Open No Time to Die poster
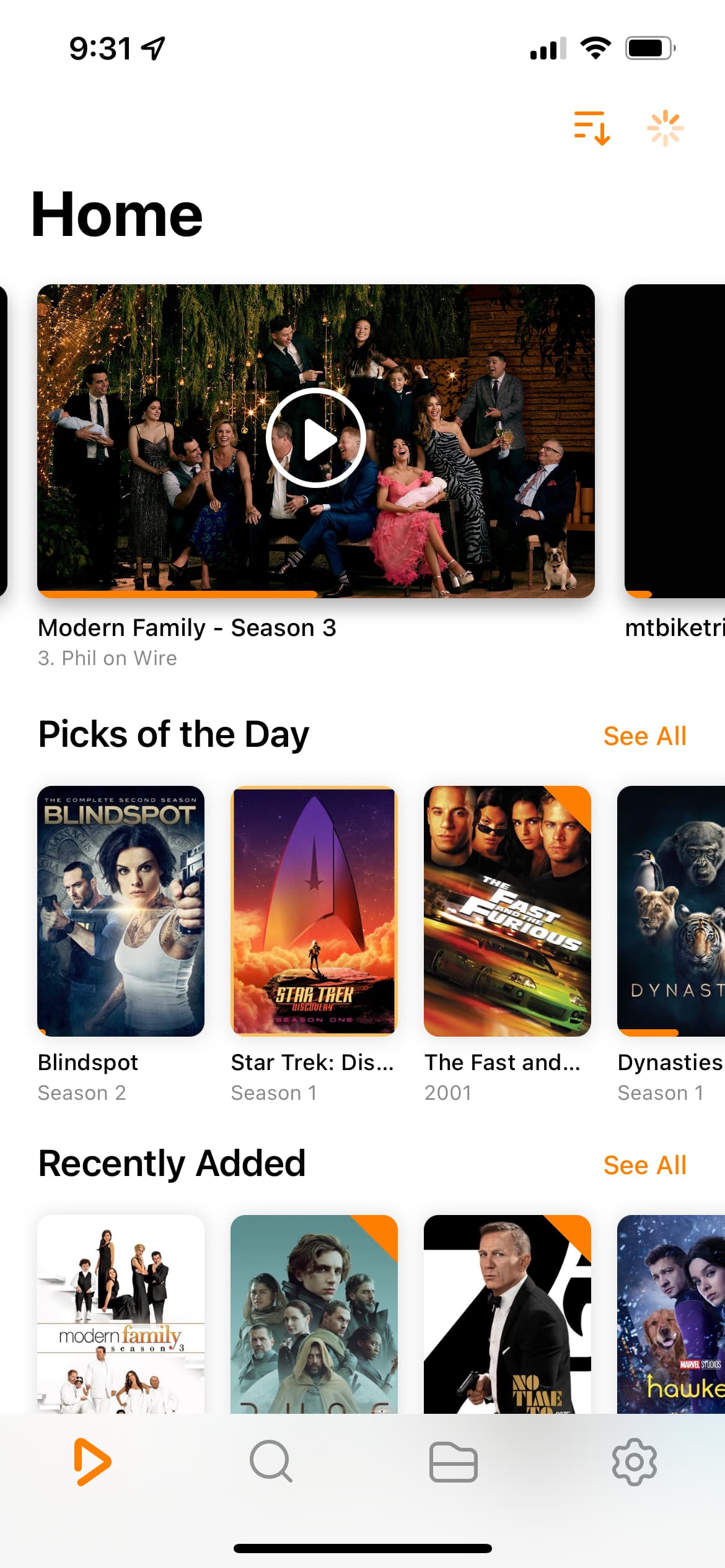The height and width of the screenshot is (1568, 725). click(507, 1313)
